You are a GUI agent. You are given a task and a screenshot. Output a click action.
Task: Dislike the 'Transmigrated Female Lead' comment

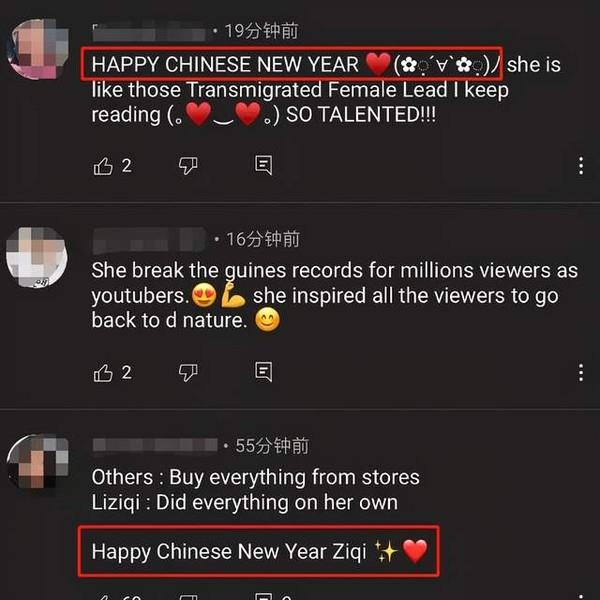tap(188, 166)
